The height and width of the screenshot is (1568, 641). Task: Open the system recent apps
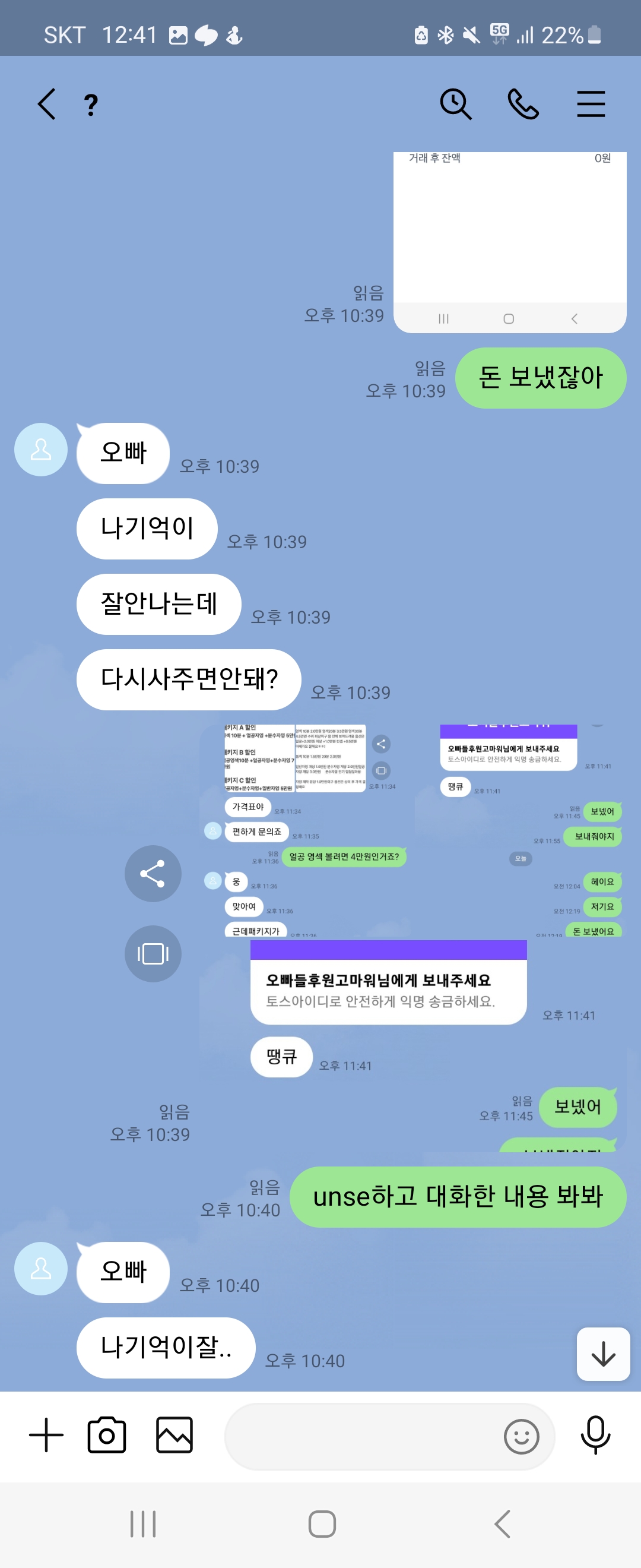point(143,1524)
